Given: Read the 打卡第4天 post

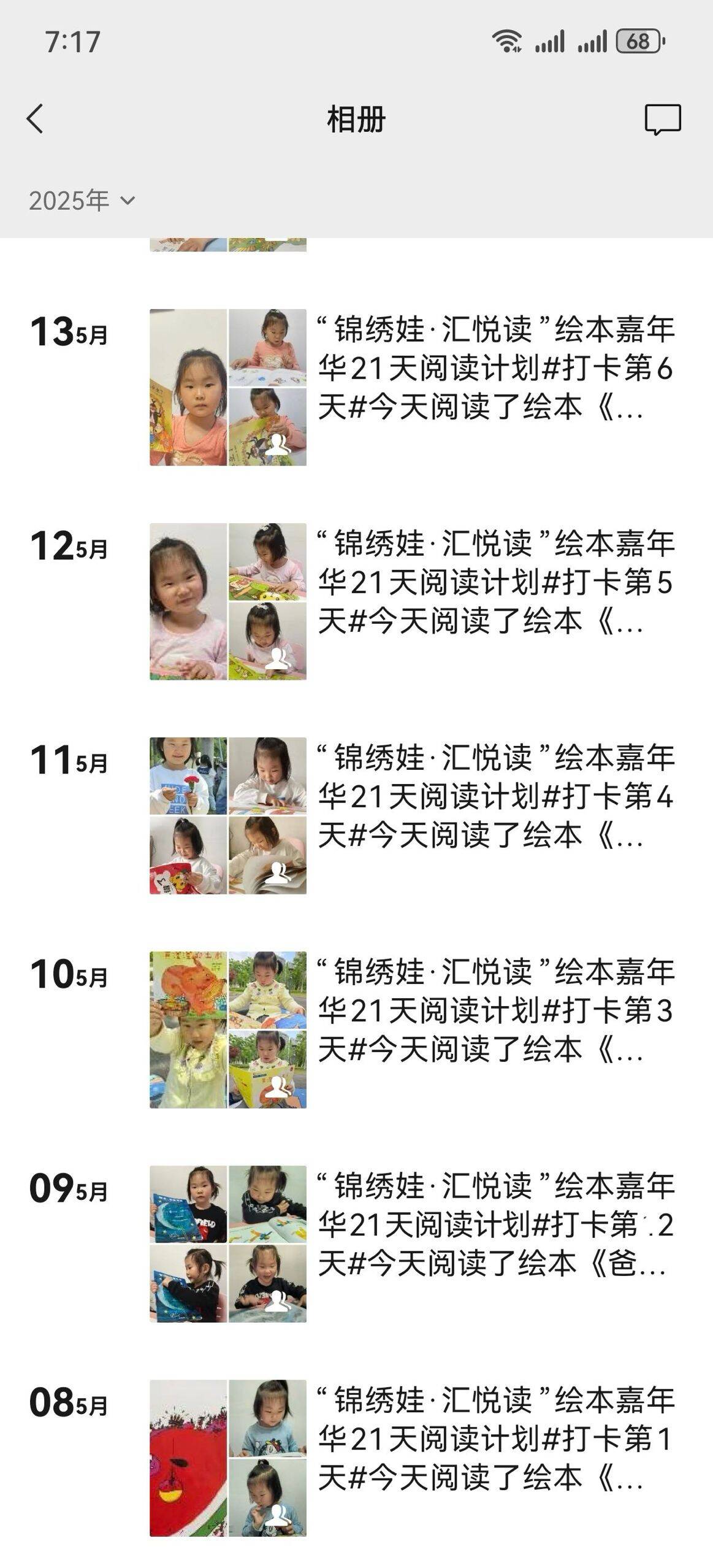Looking at the screenshot, I should (495, 796).
